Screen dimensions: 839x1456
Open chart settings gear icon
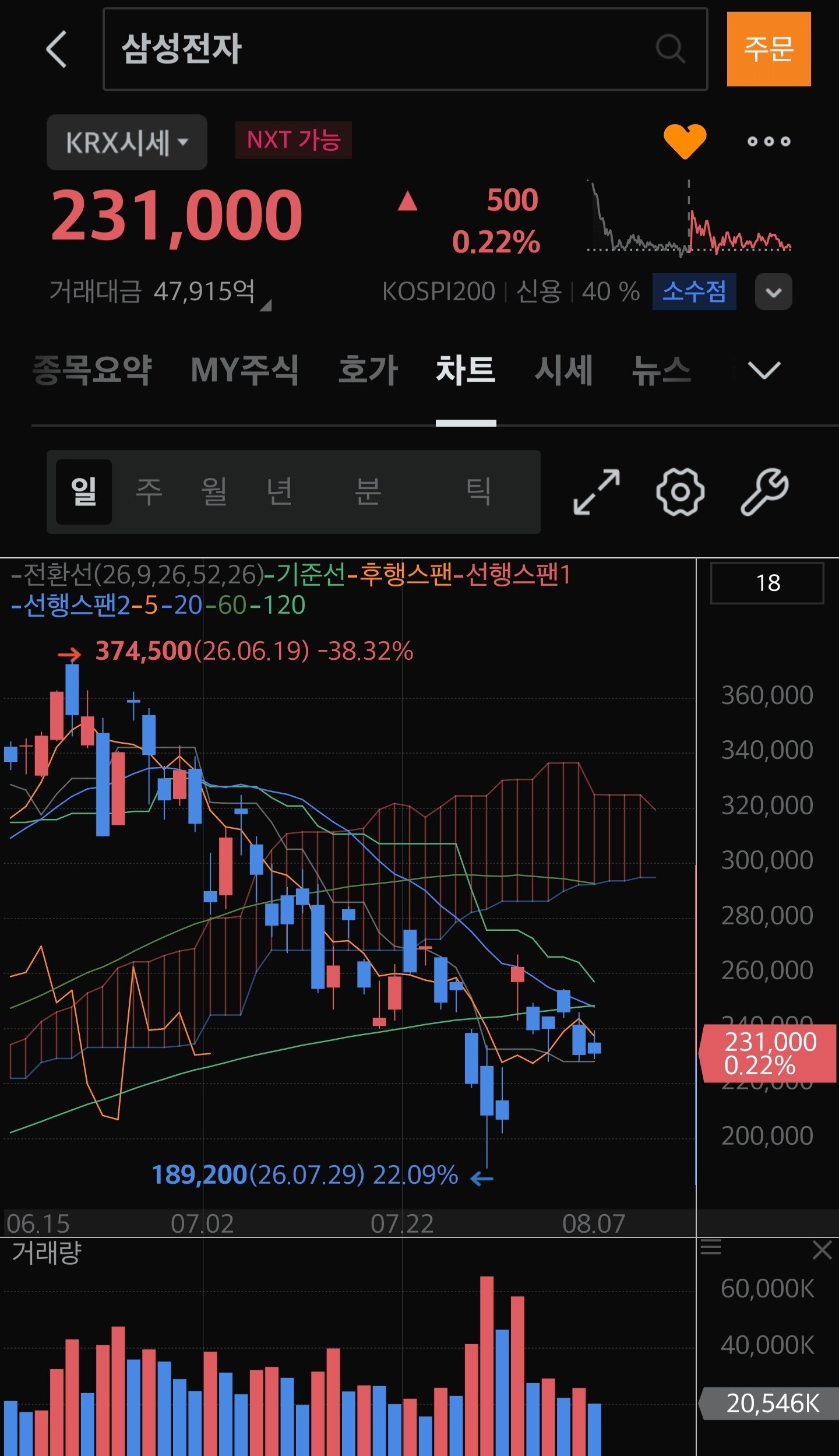tap(681, 492)
